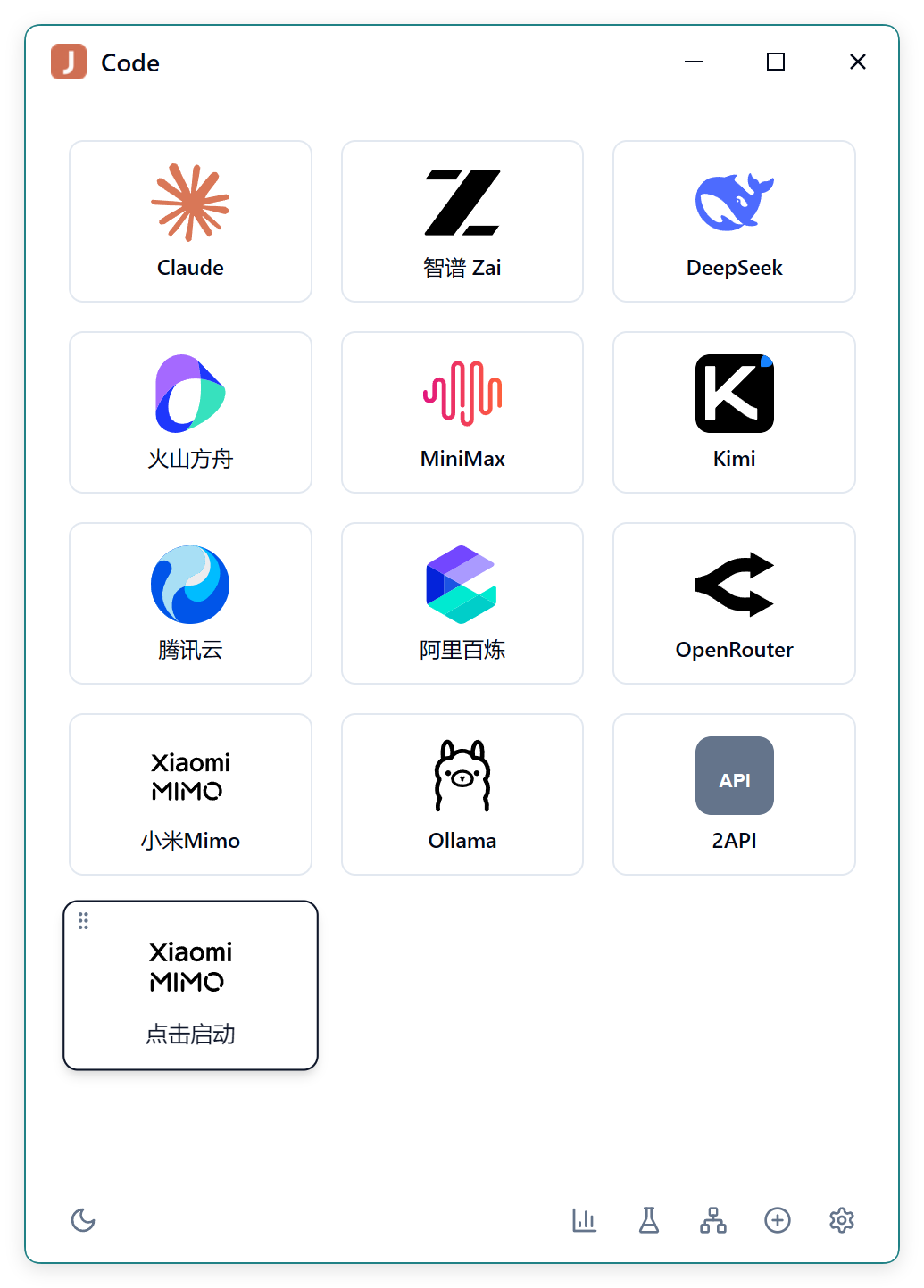Open settings via the gear icon
Screen dimensions: 924x1288
[x=842, y=1220]
